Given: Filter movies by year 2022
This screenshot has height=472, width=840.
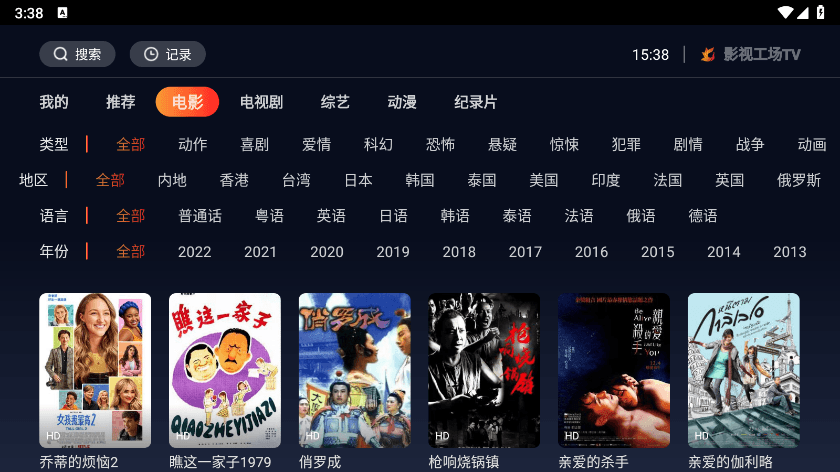Looking at the screenshot, I should (195, 251).
